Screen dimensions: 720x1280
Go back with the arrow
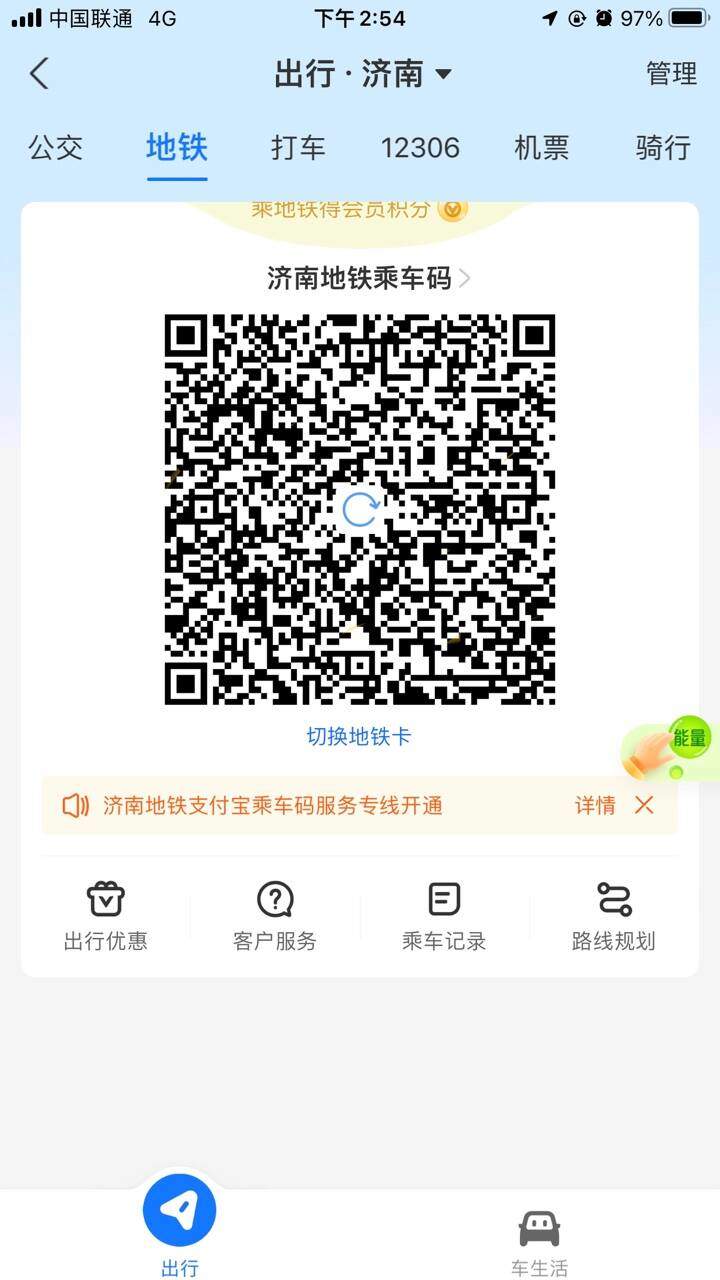pyautogui.click(x=38, y=73)
